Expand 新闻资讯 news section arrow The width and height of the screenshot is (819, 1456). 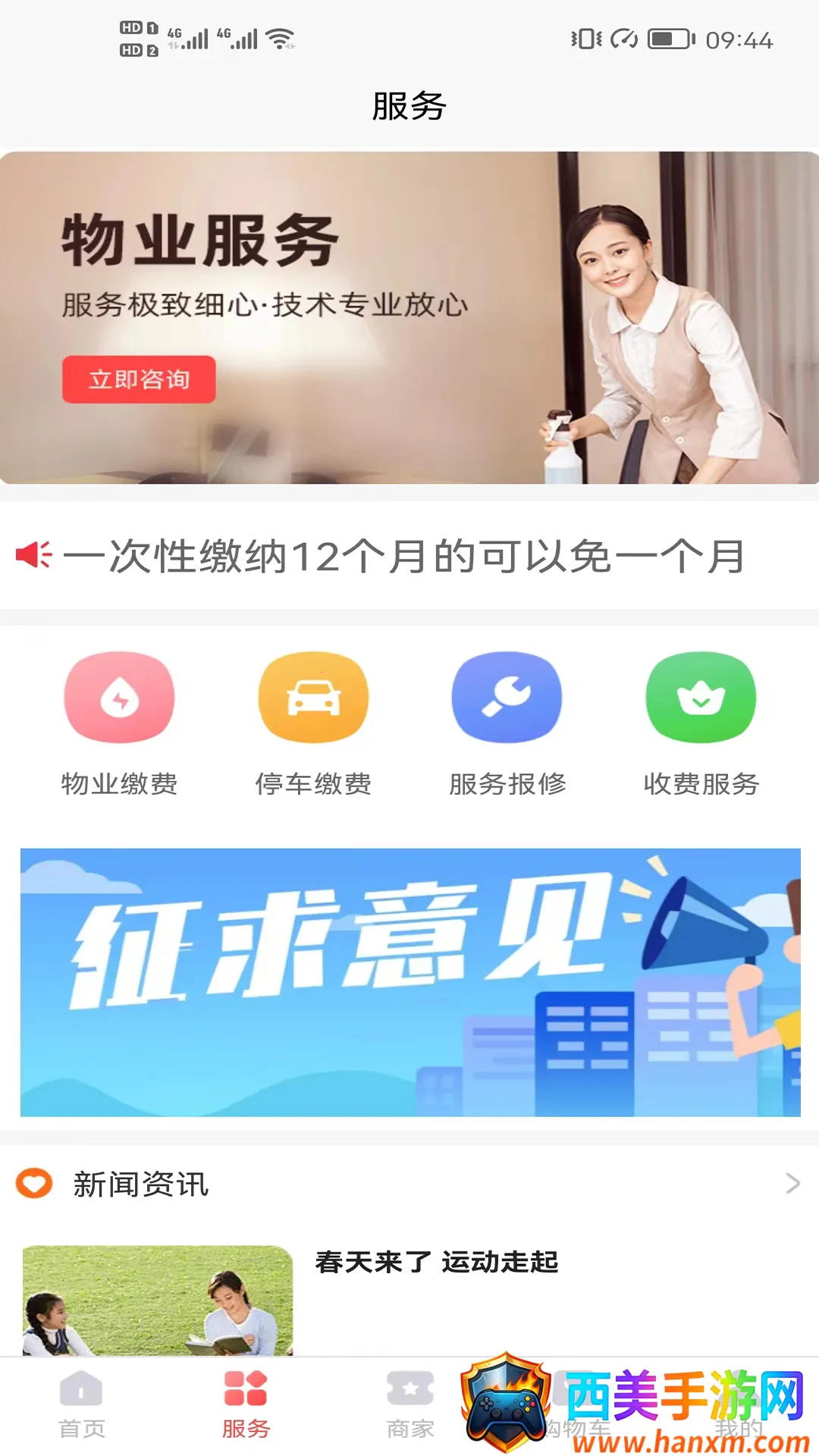pyautogui.click(x=792, y=1184)
